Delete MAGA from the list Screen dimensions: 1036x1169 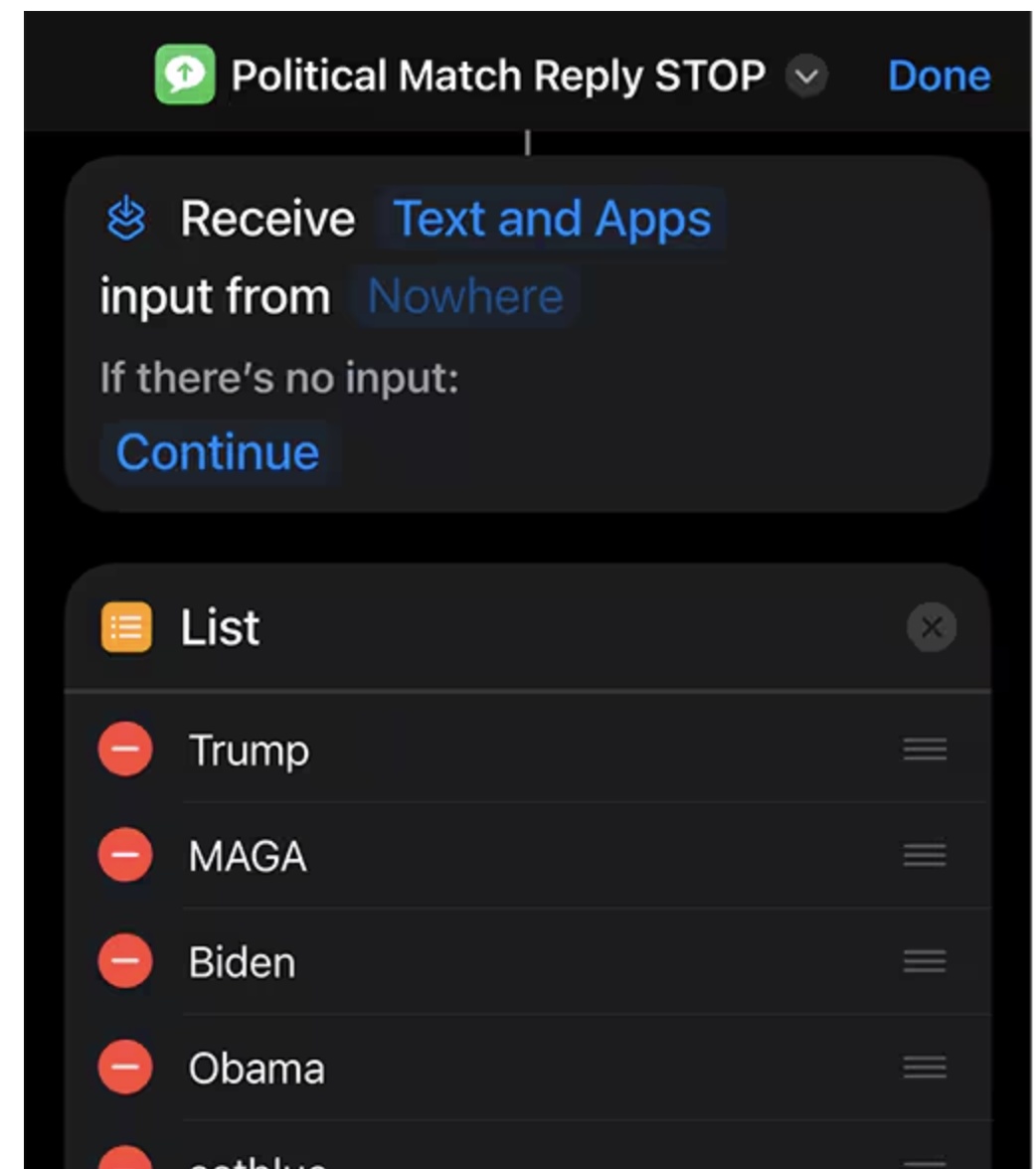(x=125, y=856)
